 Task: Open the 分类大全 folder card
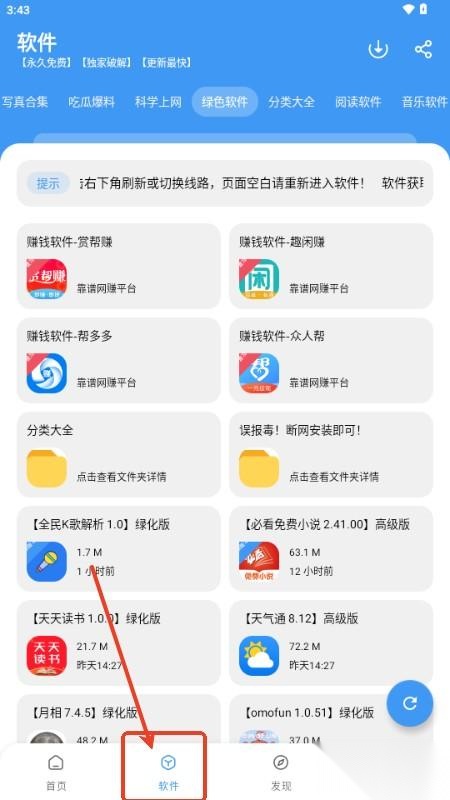tap(119, 455)
